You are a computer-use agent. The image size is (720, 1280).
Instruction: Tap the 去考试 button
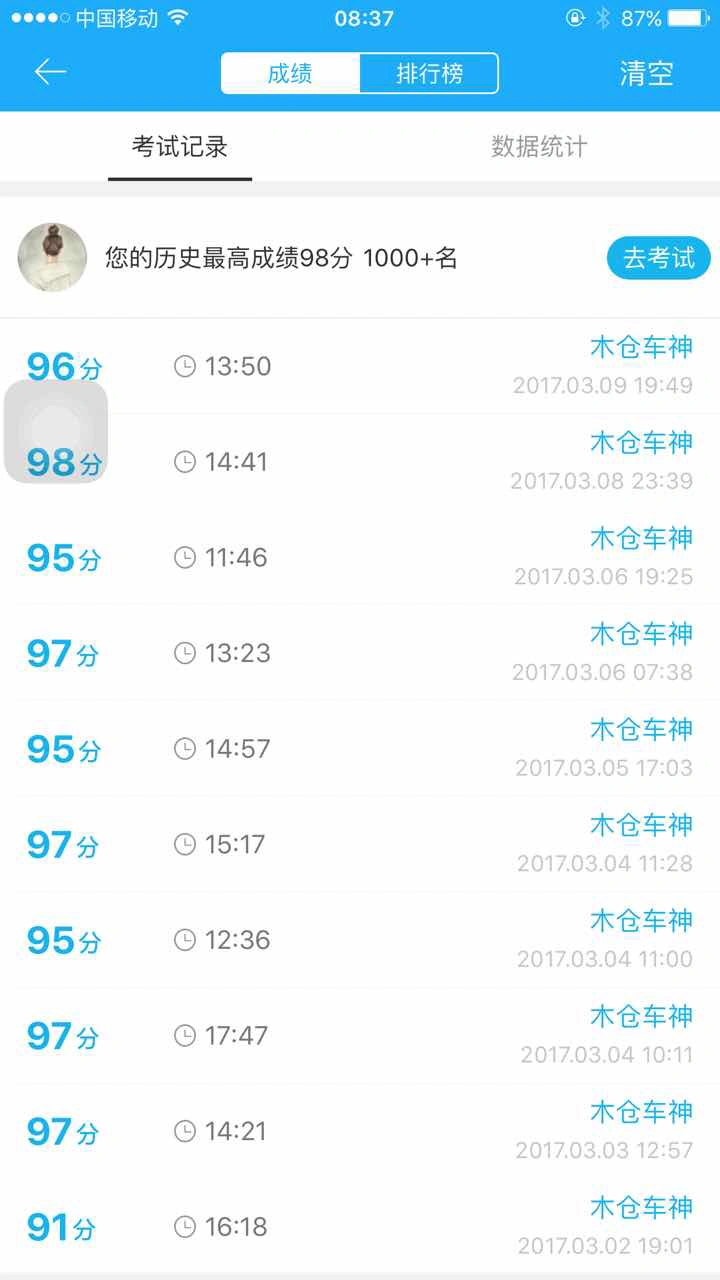[658, 258]
